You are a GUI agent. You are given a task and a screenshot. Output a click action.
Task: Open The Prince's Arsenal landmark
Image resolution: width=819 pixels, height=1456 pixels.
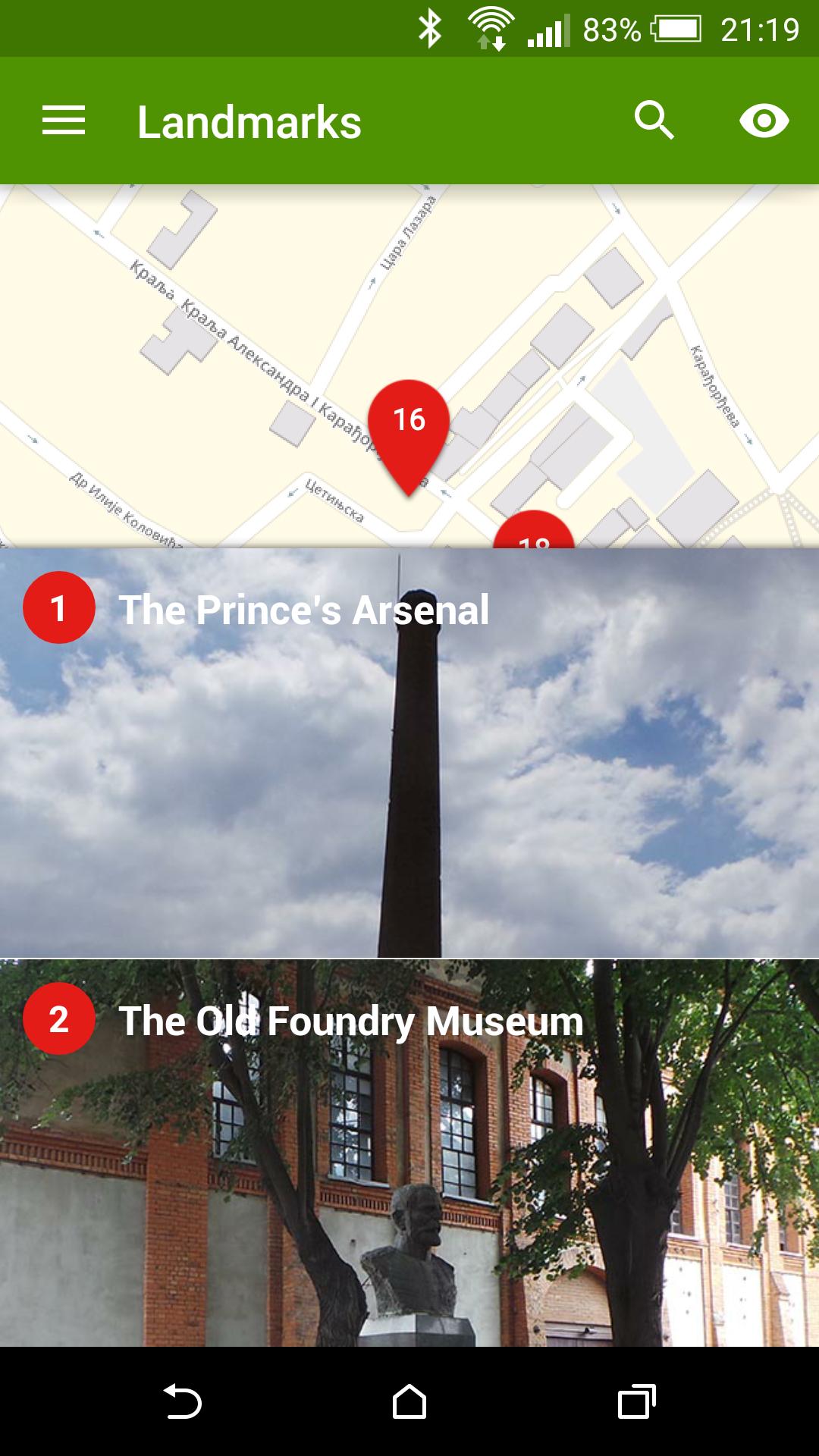[409, 752]
